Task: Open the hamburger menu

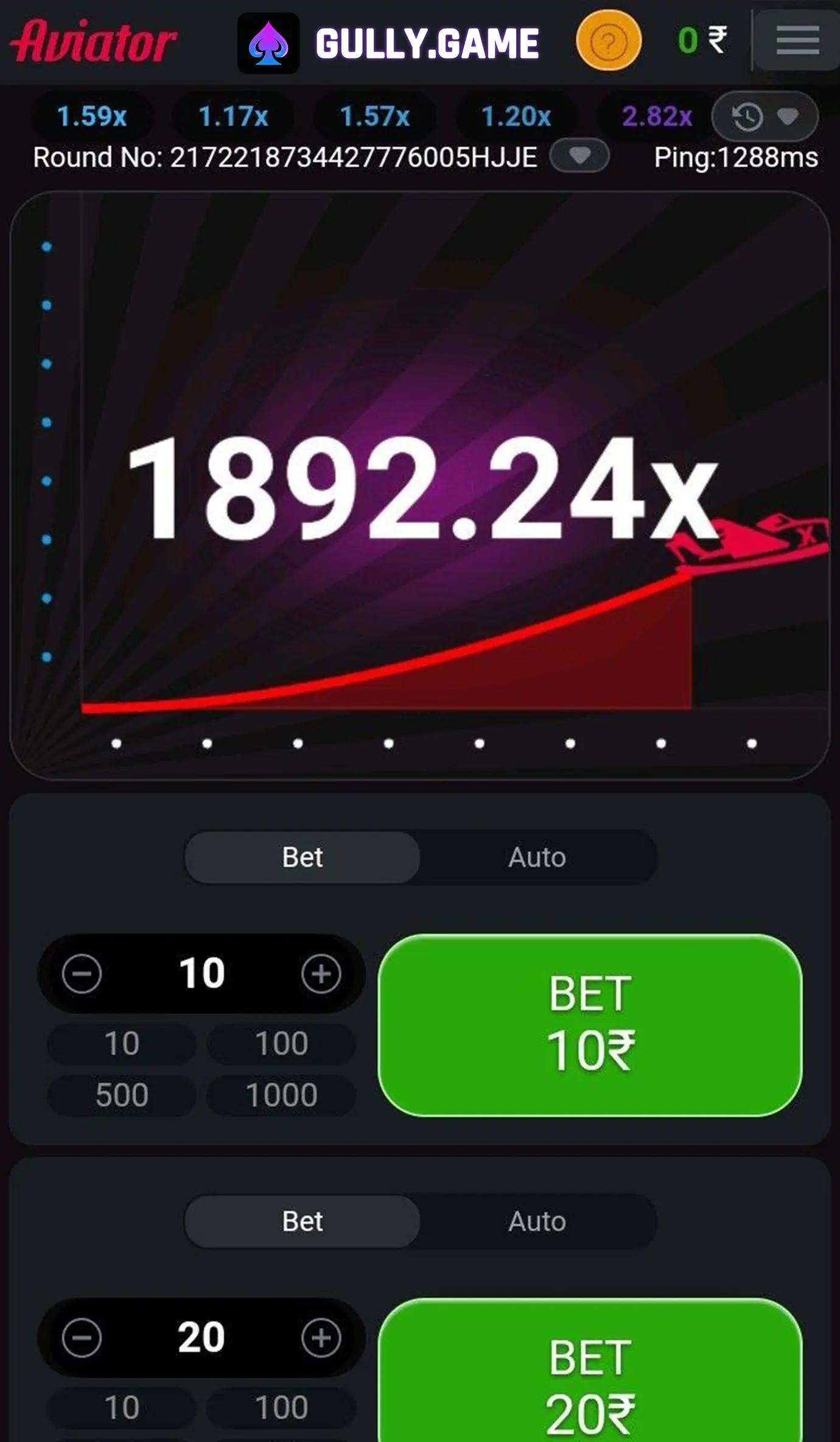Action: click(x=797, y=40)
